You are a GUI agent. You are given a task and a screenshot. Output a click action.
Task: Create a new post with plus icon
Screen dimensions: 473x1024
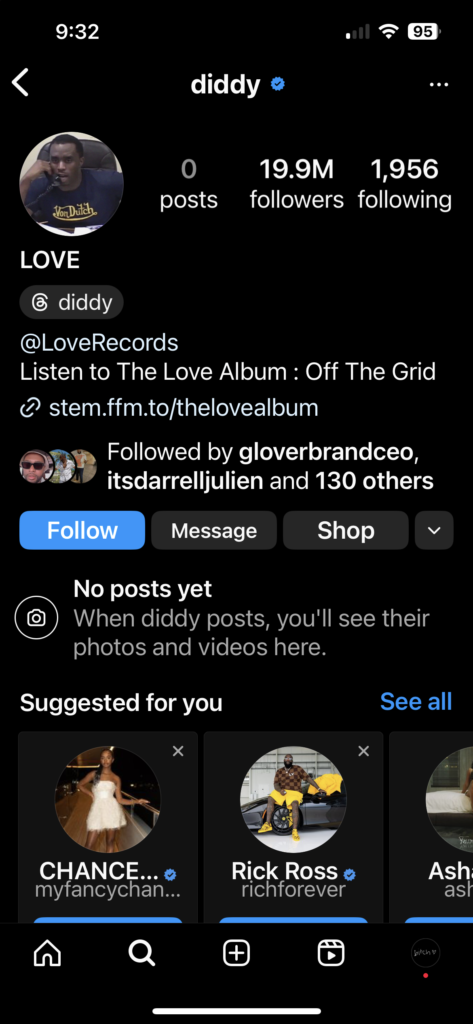(x=236, y=954)
